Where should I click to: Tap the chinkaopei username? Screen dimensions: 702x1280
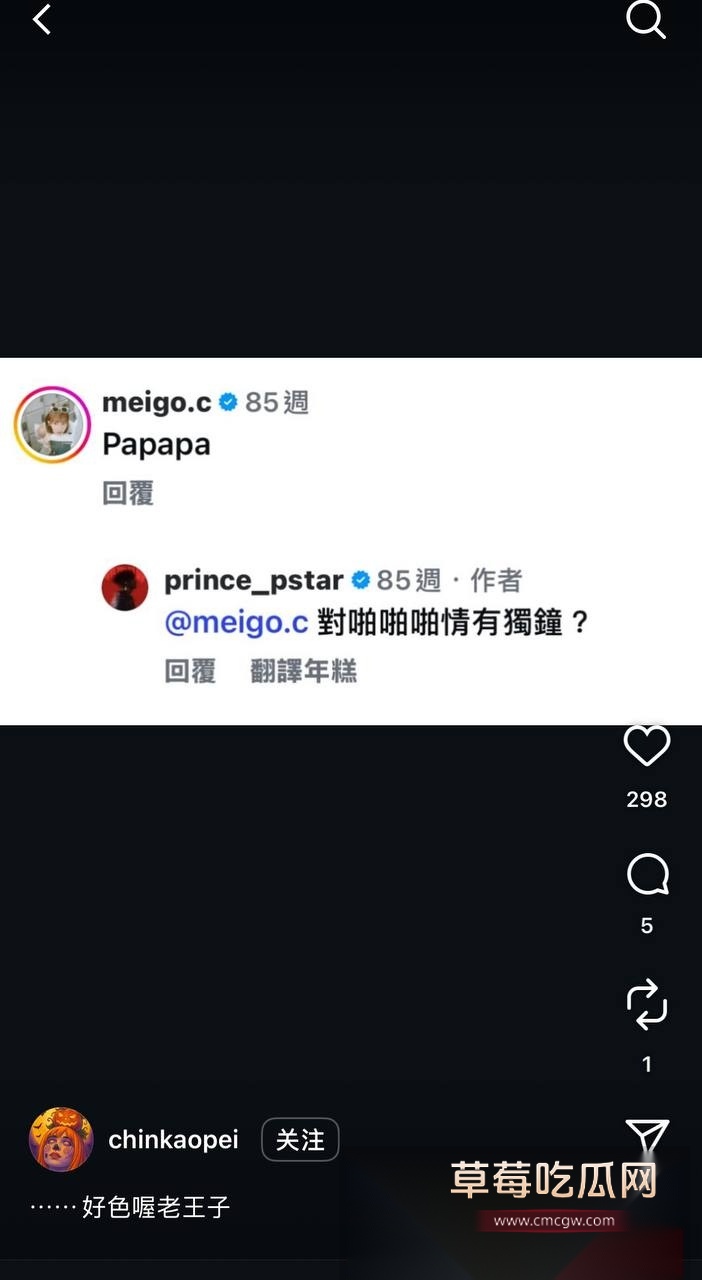click(x=173, y=1140)
